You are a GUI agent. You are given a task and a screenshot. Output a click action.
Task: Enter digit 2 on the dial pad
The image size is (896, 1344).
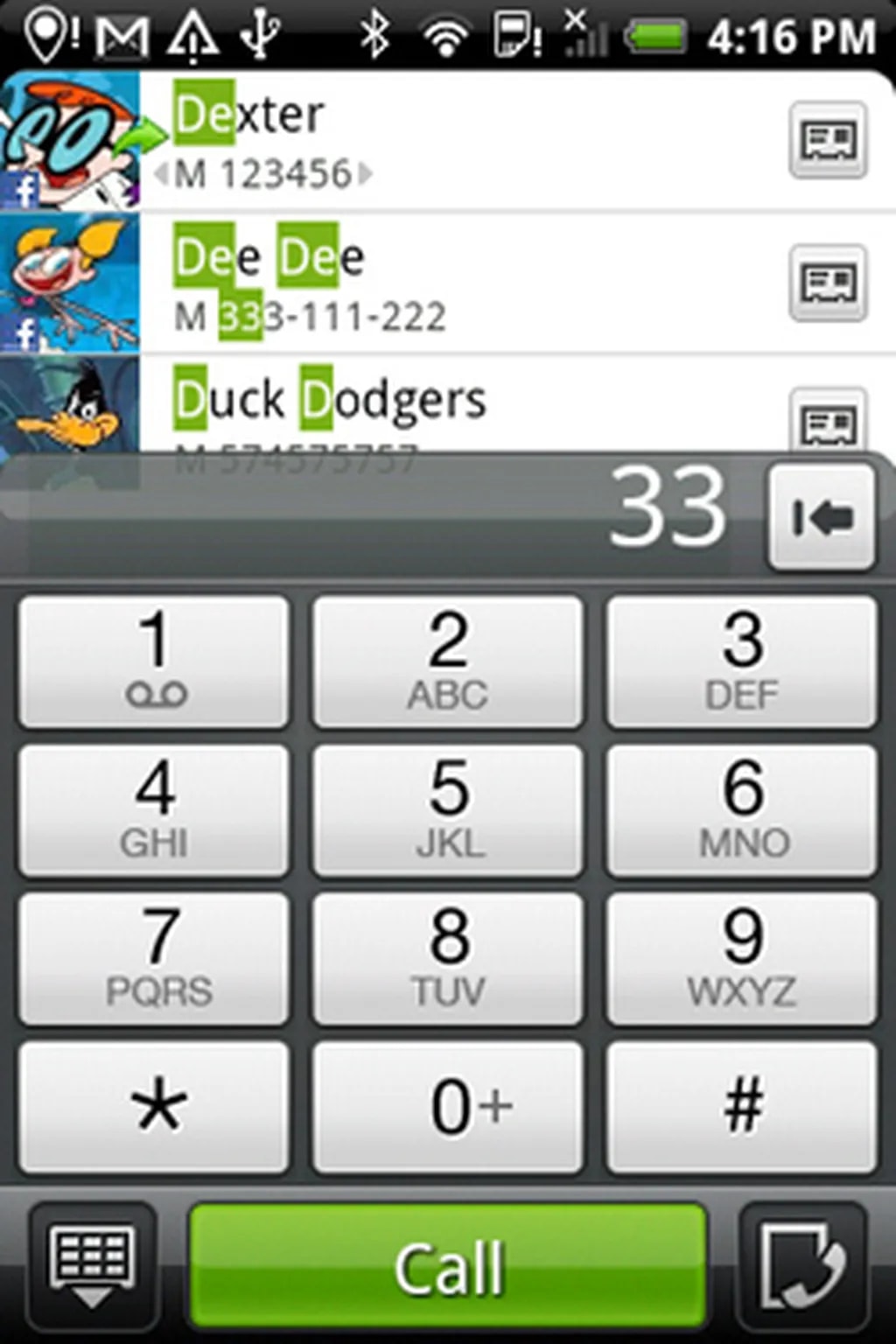[448, 661]
